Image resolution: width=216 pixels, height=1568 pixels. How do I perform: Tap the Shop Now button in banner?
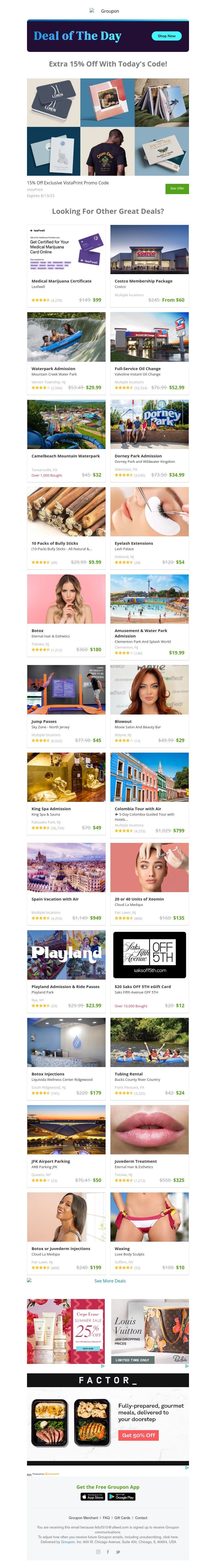click(166, 36)
